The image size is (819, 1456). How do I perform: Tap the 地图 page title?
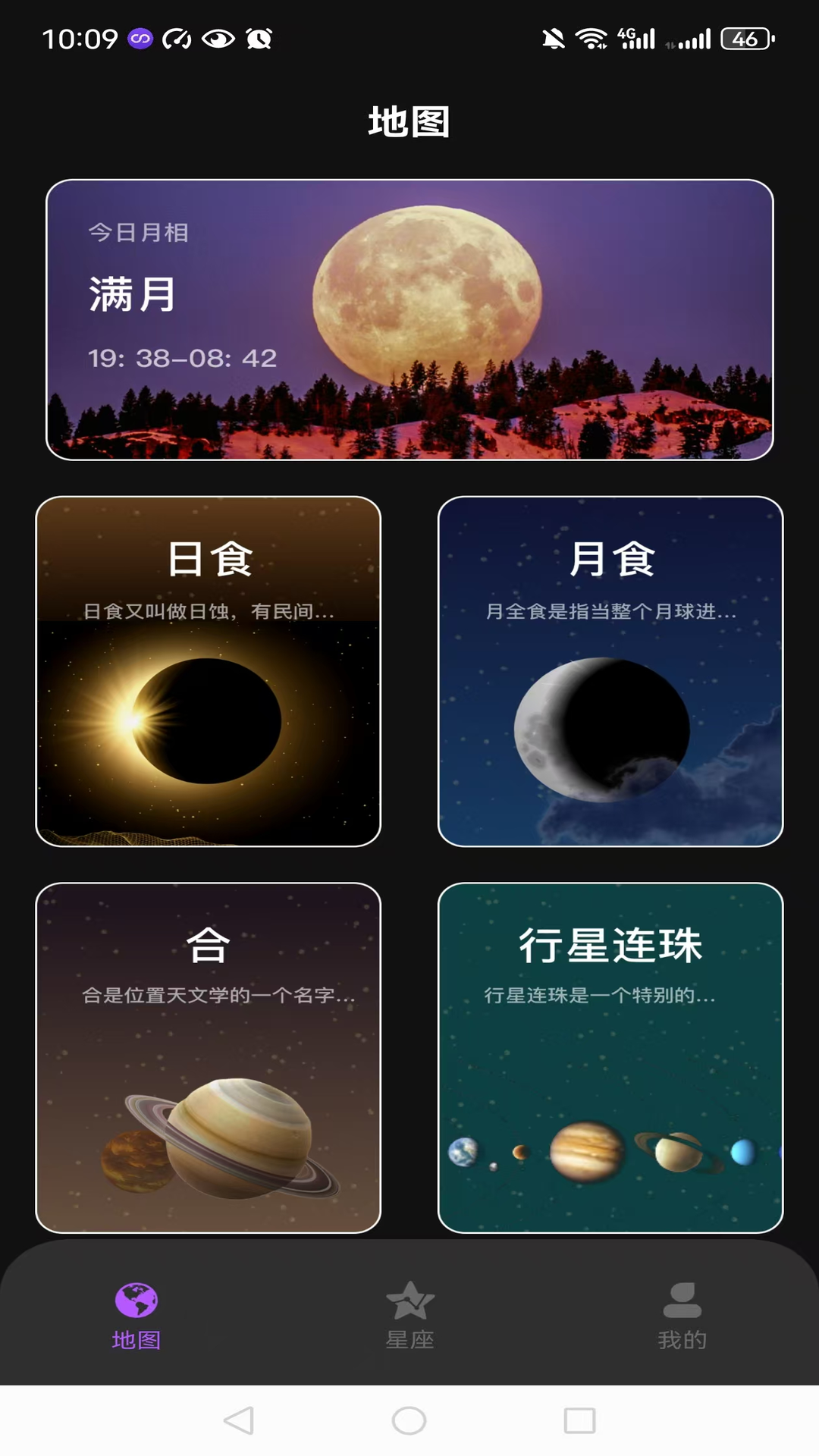[x=409, y=120]
